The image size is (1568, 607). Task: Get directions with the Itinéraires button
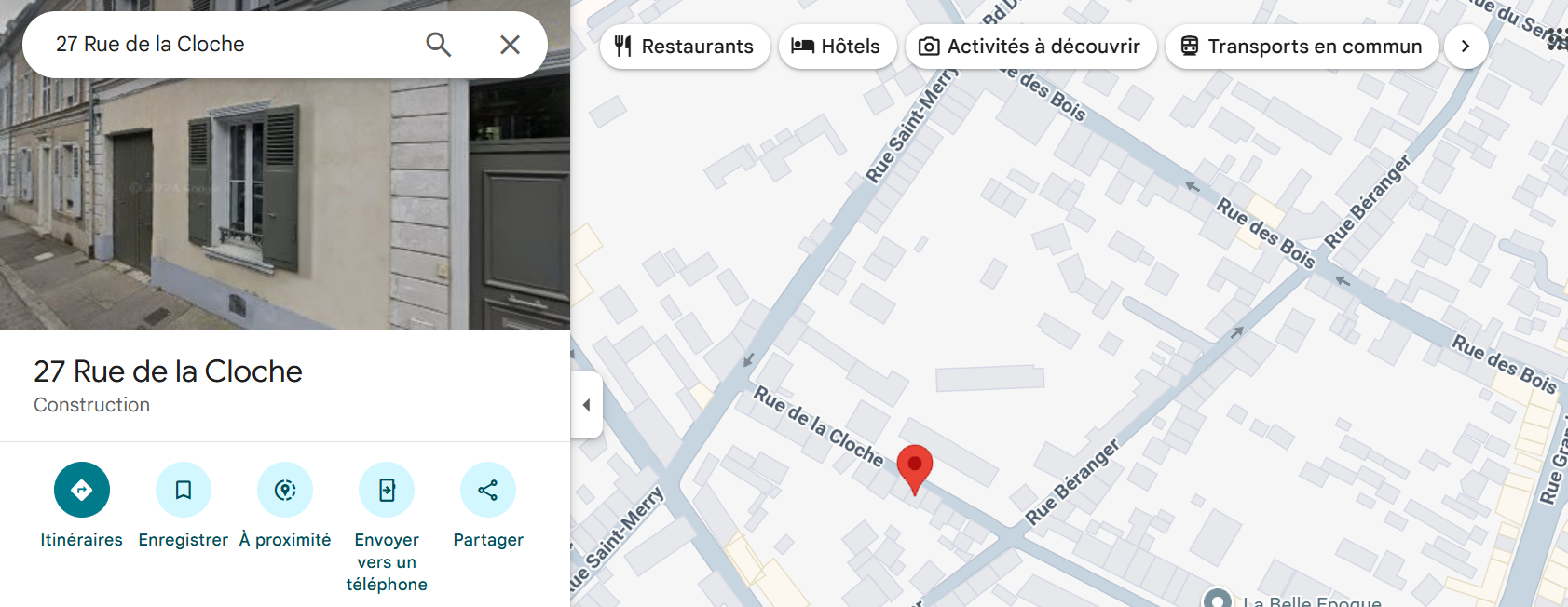82,491
